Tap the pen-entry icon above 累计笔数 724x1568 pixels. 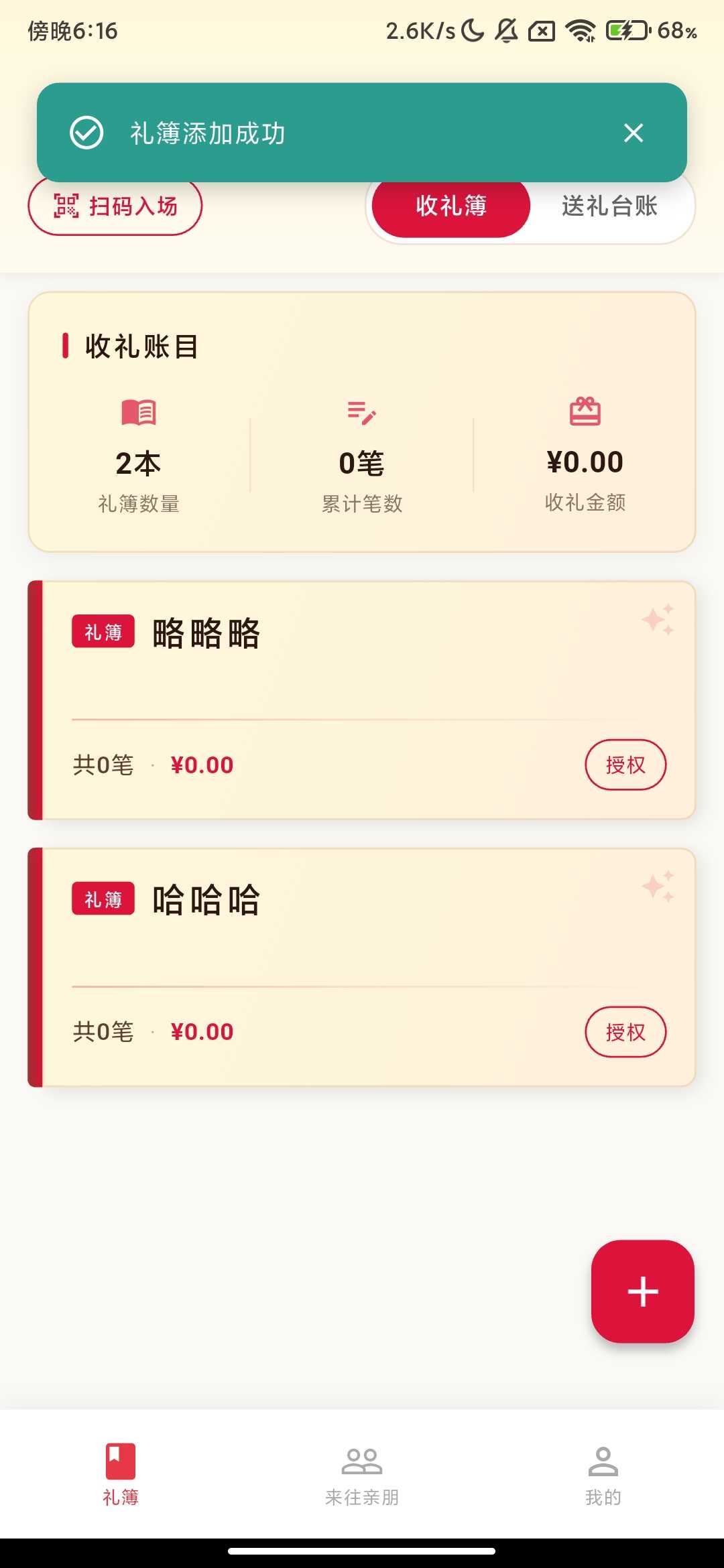click(361, 413)
